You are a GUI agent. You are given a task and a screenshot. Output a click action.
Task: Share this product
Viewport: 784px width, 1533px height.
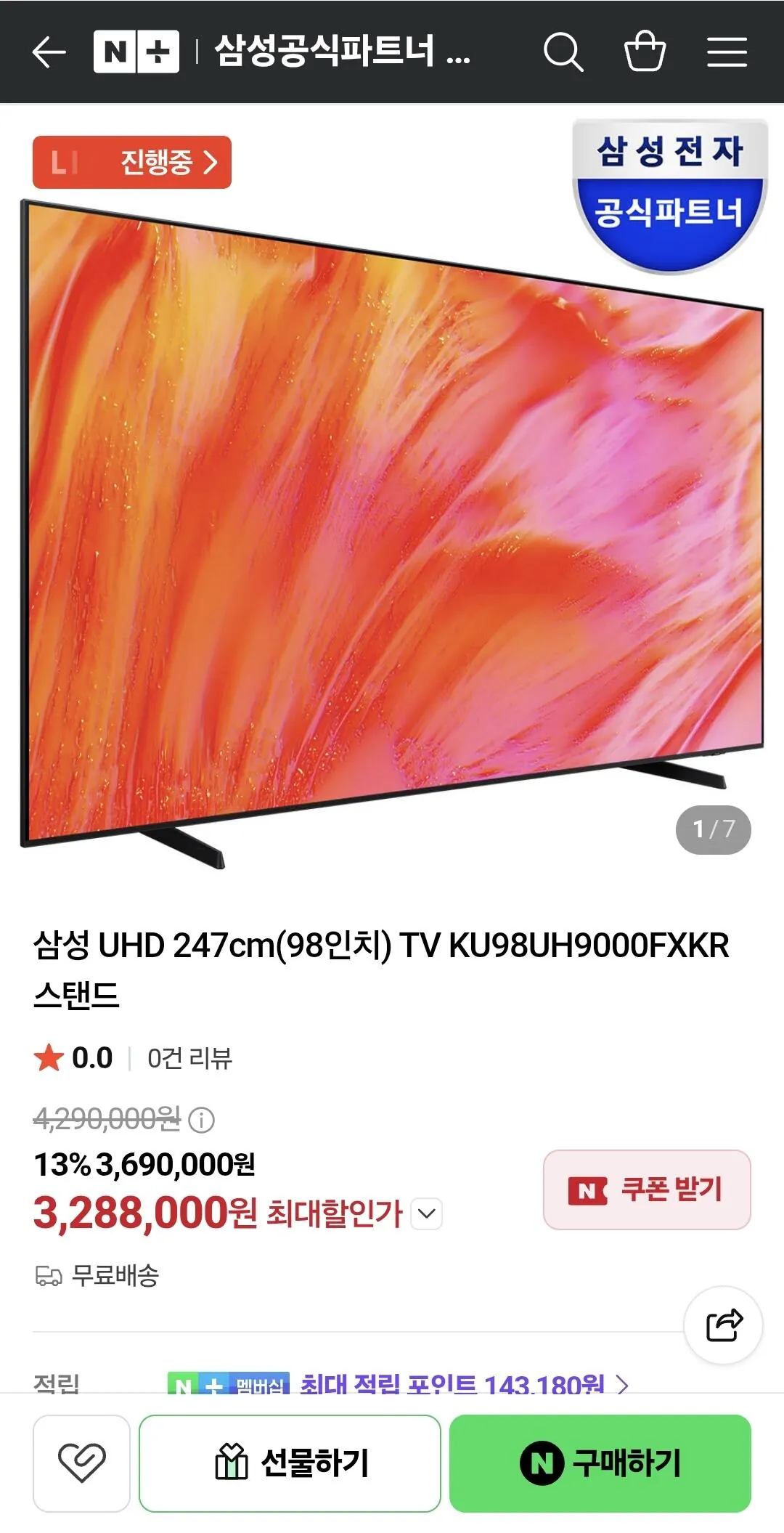tap(724, 1325)
